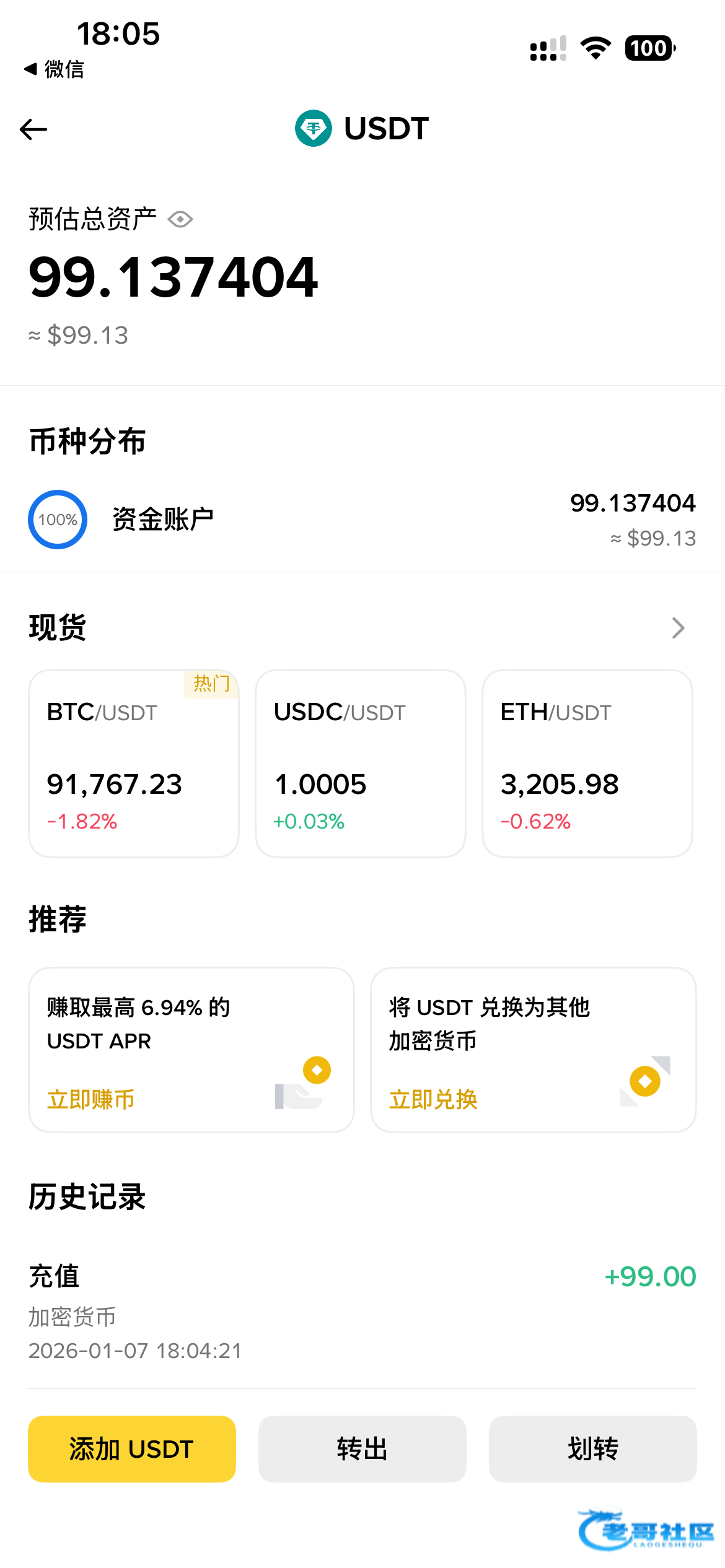The width and height of the screenshot is (725, 1568).
Task: Open the BTC/USDT trading pair card
Action: pos(134,763)
